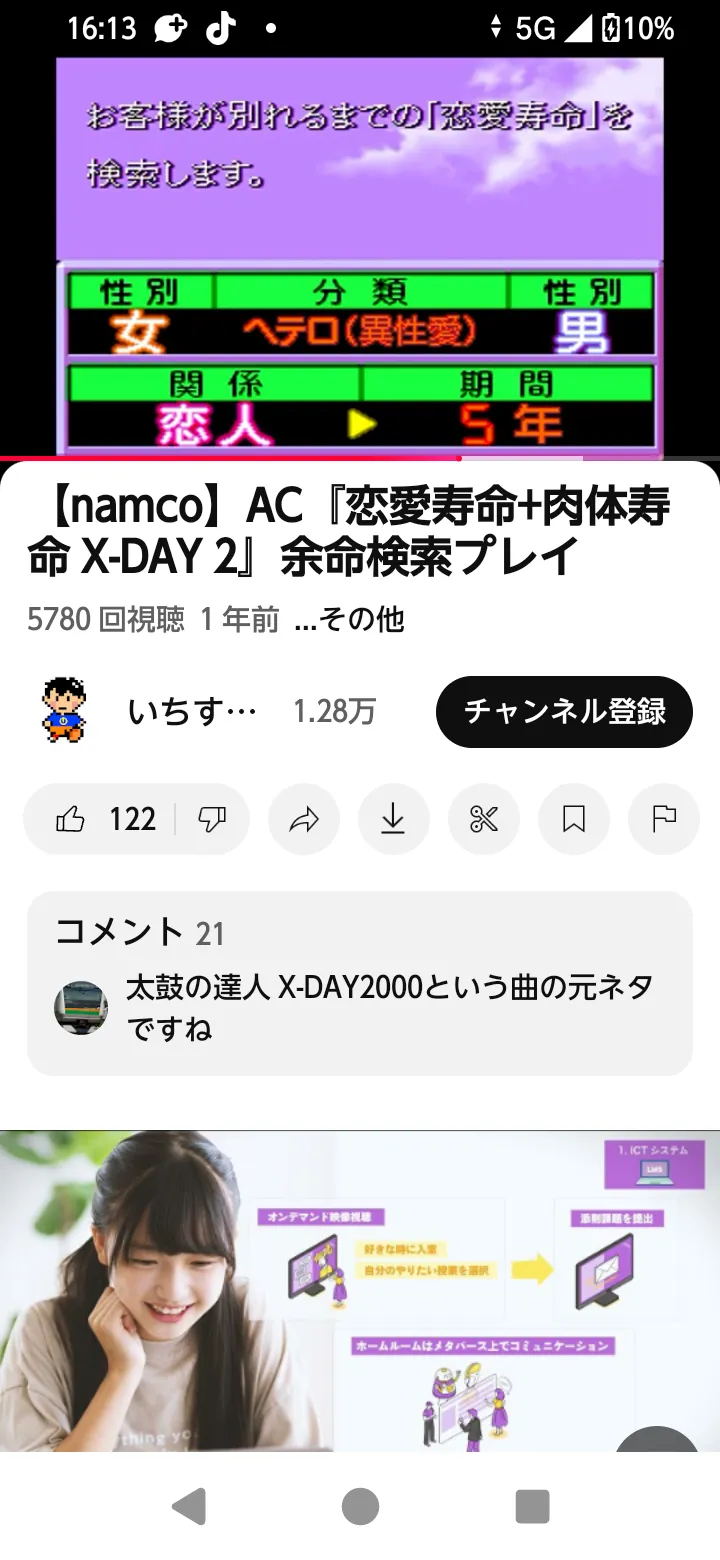
Task: Tap the video player to show controls
Action: tap(360, 258)
